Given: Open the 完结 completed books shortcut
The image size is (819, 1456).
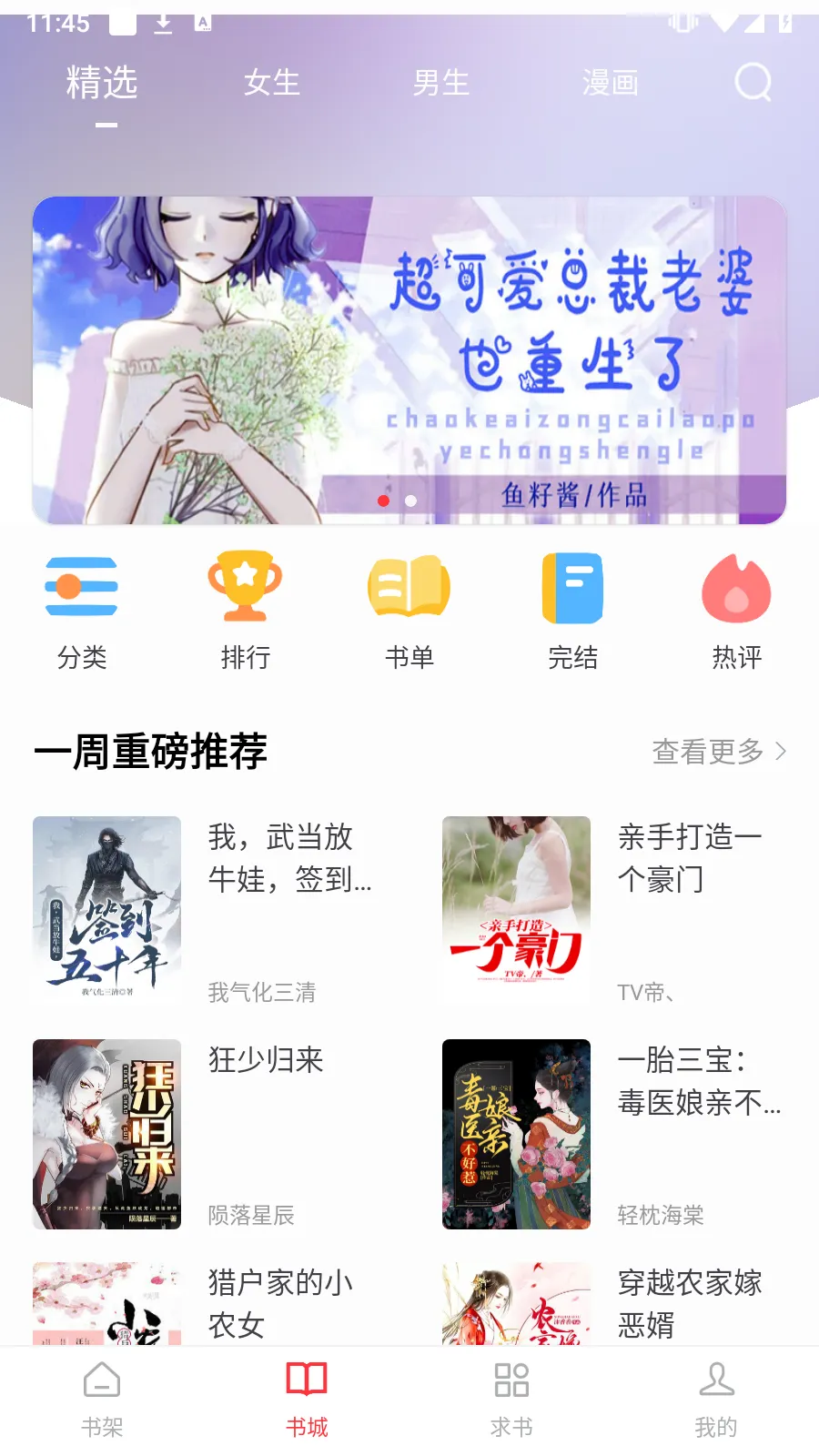Looking at the screenshot, I should click(572, 612).
